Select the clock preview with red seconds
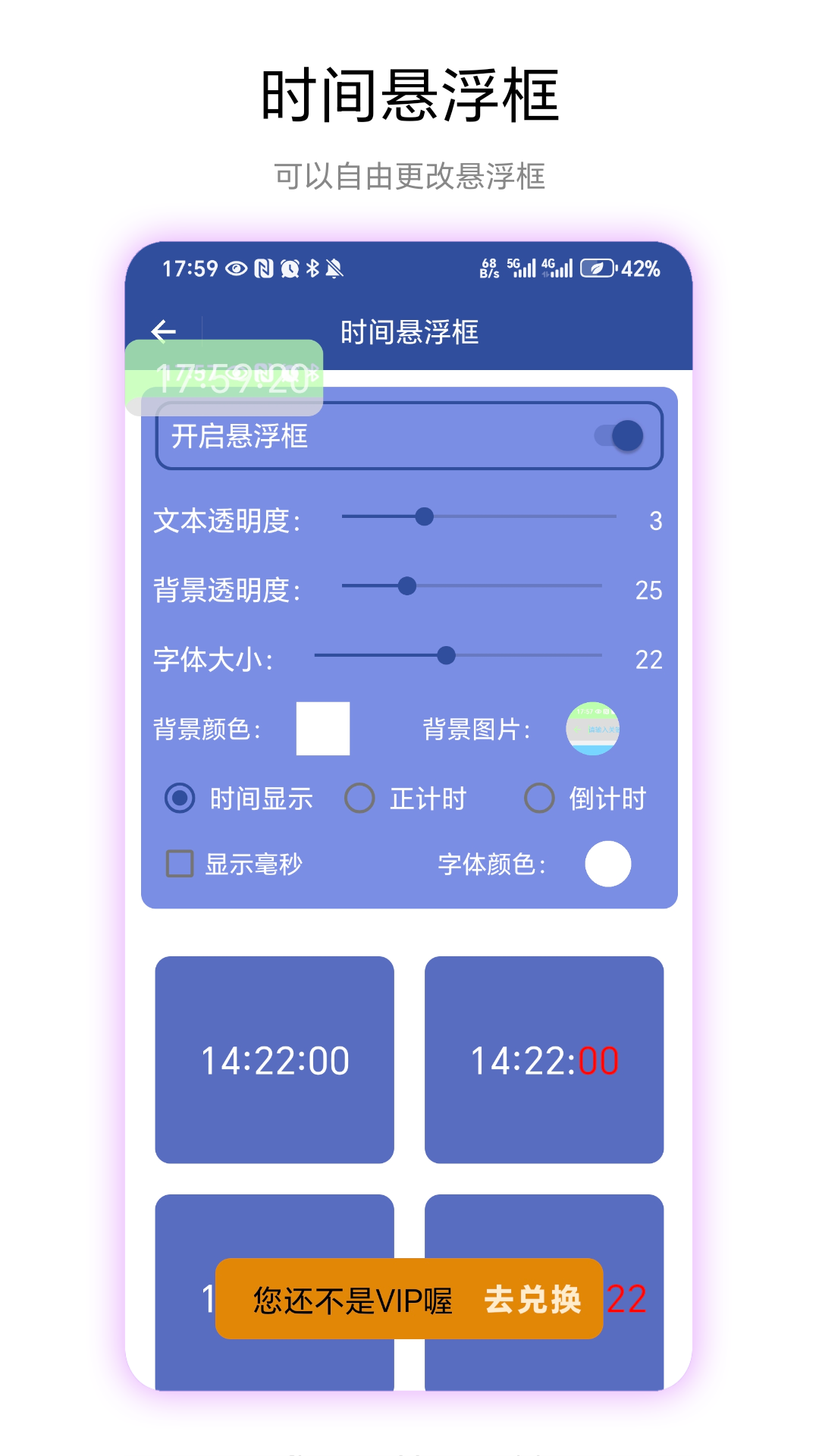 pyautogui.click(x=544, y=1060)
